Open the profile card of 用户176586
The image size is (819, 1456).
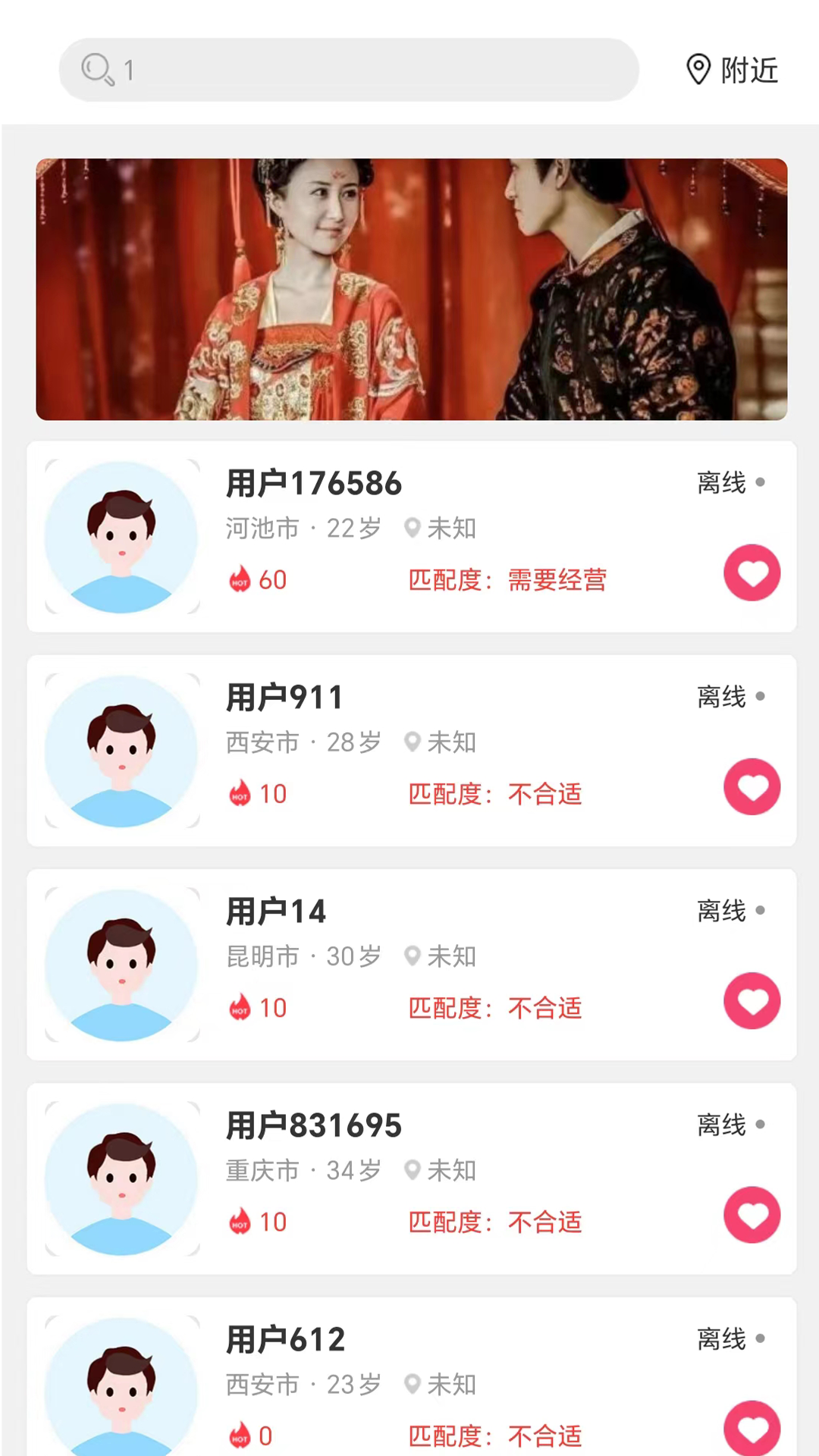411,536
